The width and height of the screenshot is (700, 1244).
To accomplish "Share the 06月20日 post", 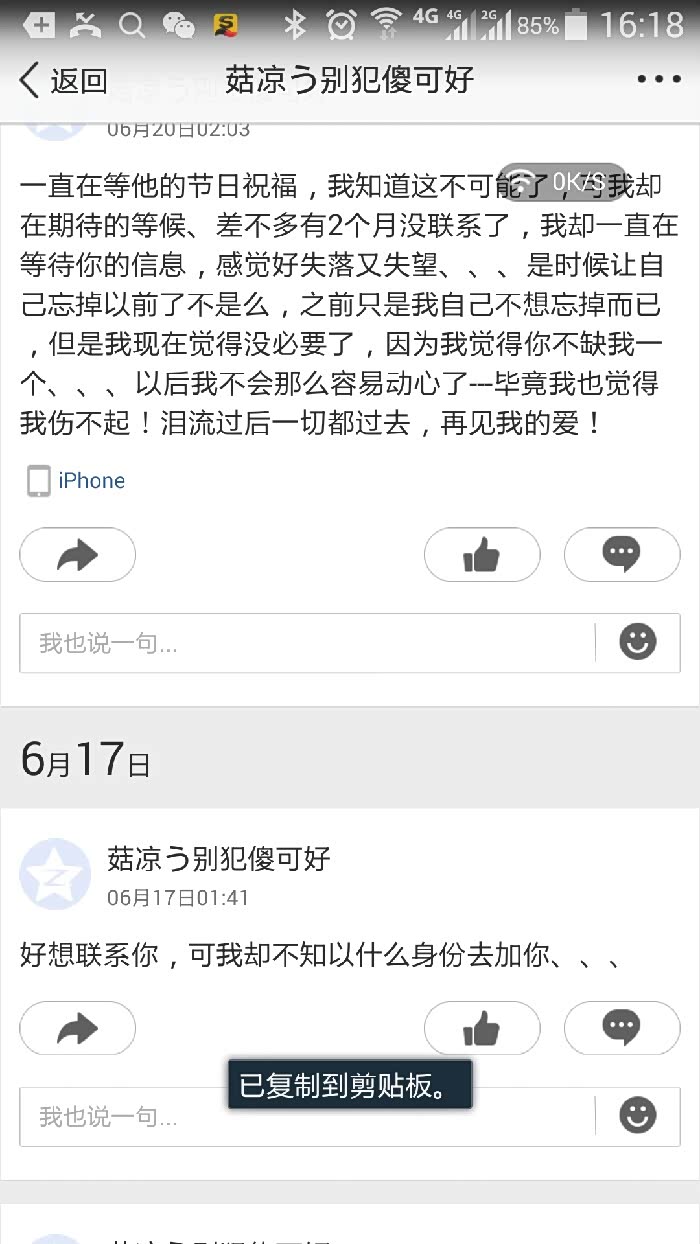I will 78,554.
